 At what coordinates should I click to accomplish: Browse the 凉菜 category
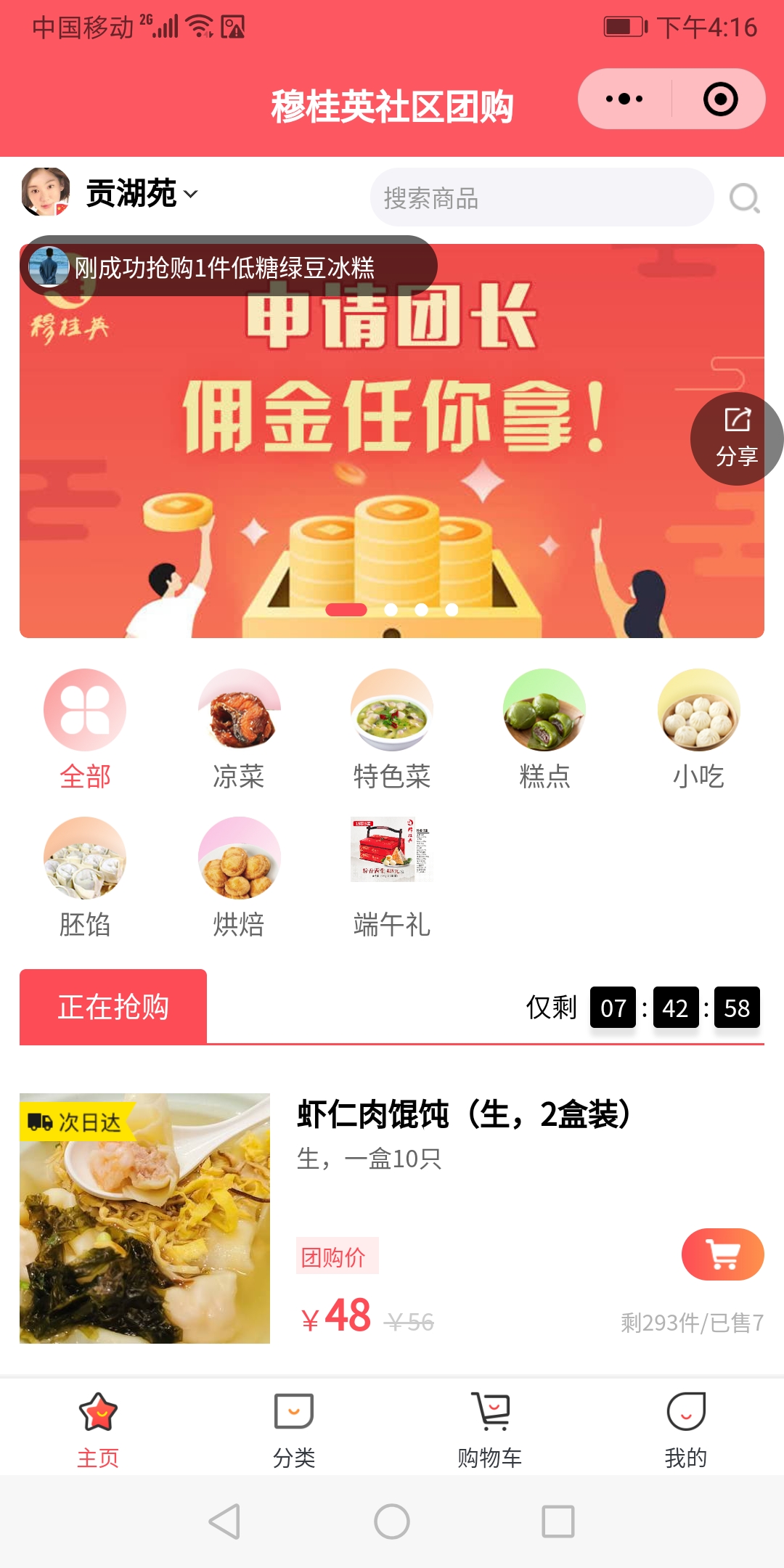pos(239,729)
